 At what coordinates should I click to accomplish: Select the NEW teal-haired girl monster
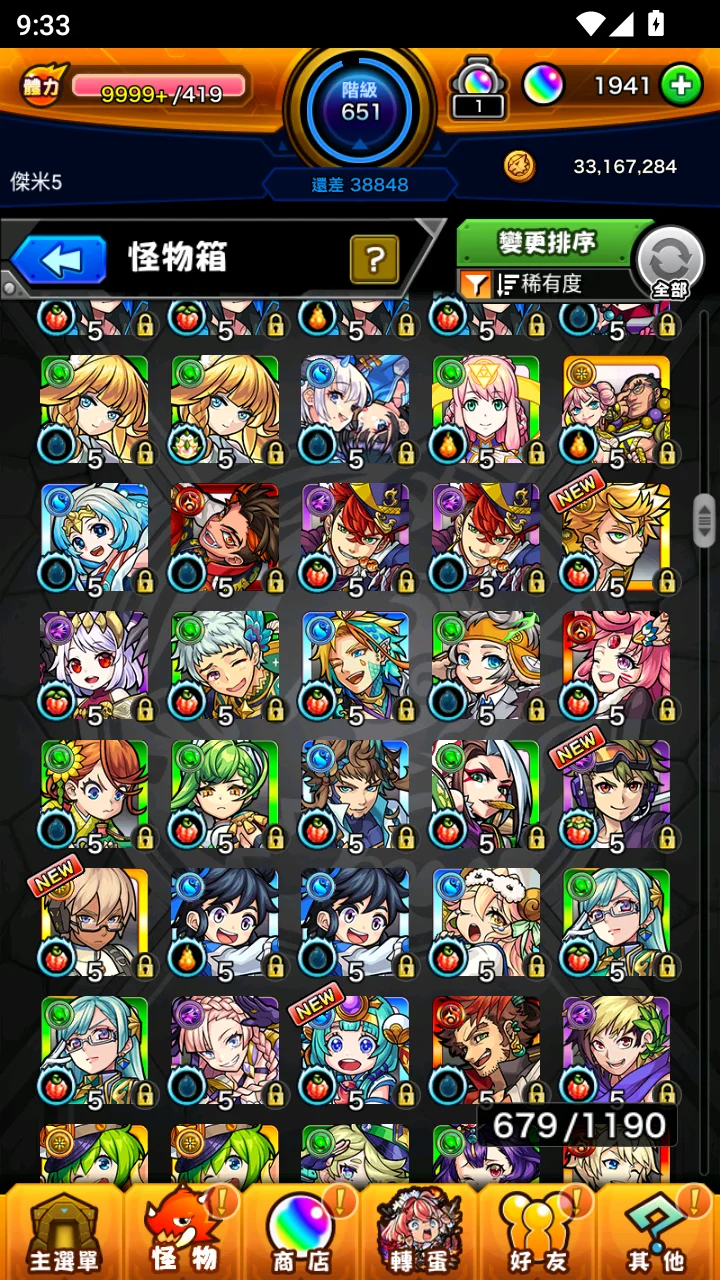tap(355, 1051)
